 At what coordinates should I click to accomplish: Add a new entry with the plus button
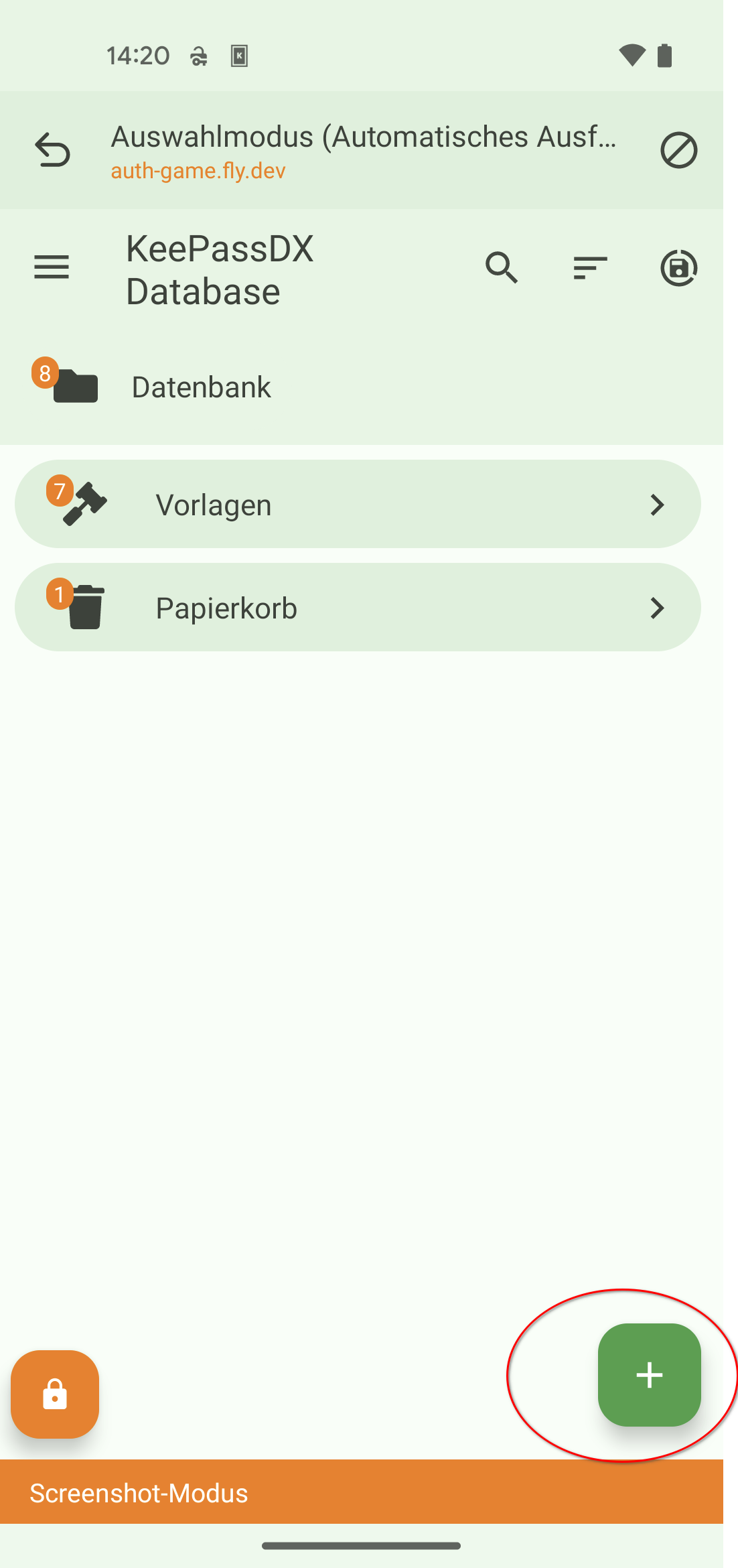click(x=649, y=1374)
